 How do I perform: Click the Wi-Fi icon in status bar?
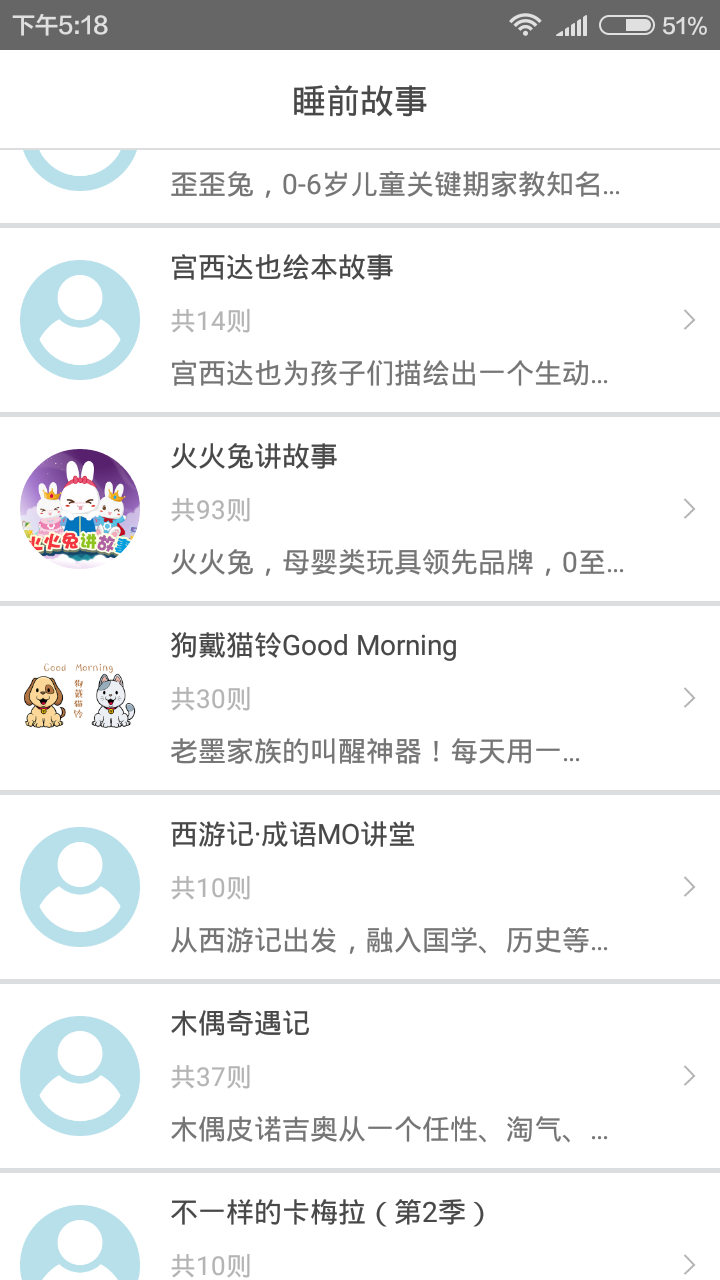click(x=524, y=25)
